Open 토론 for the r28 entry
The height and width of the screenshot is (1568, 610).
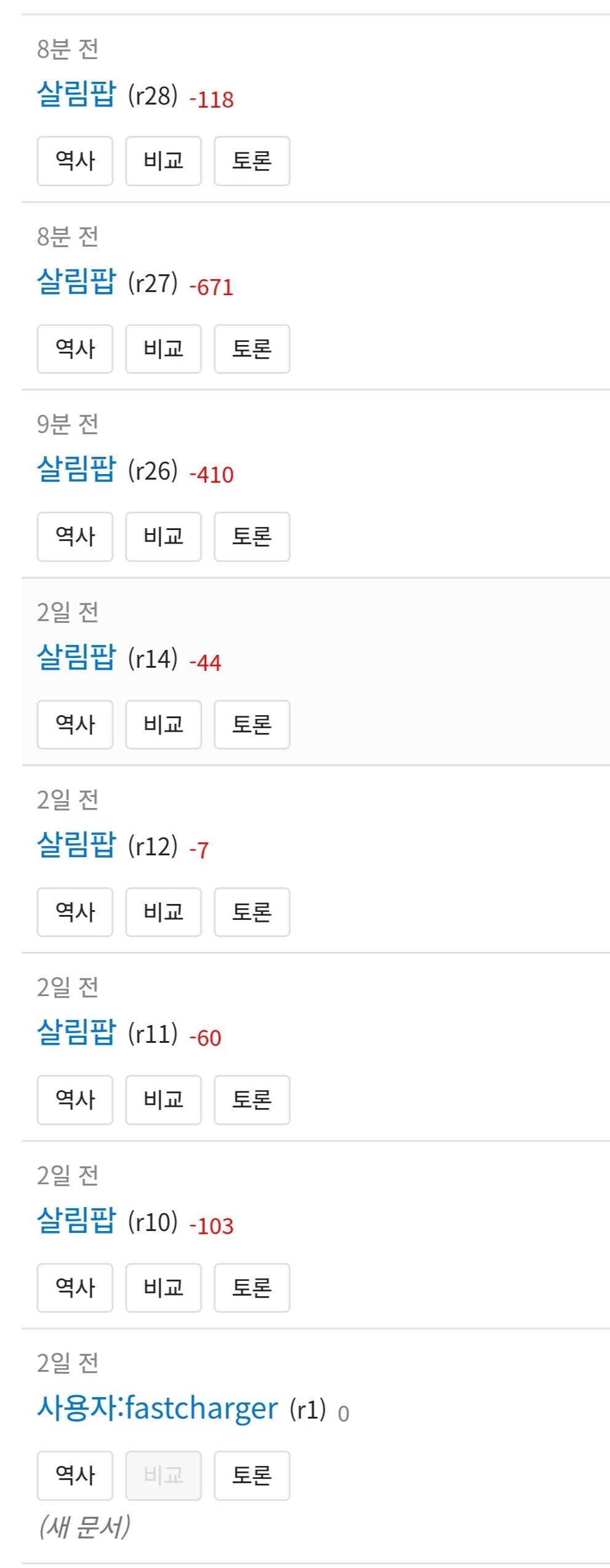pyautogui.click(x=252, y=161)
